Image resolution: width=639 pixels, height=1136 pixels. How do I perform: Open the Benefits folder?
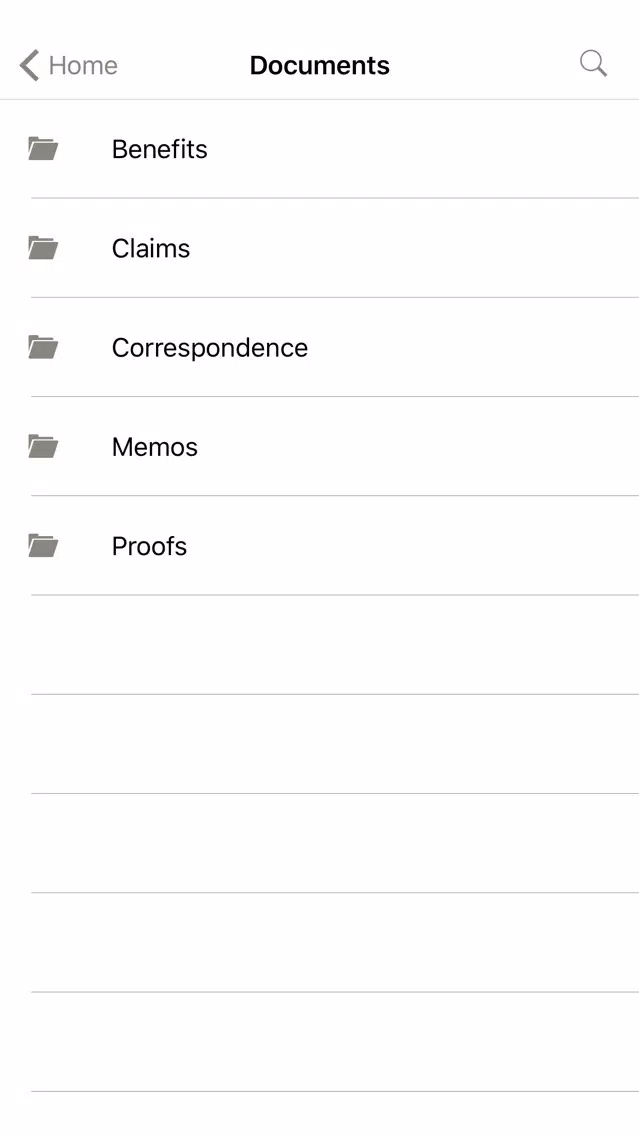pyautogui.click(x=320, y=149)
